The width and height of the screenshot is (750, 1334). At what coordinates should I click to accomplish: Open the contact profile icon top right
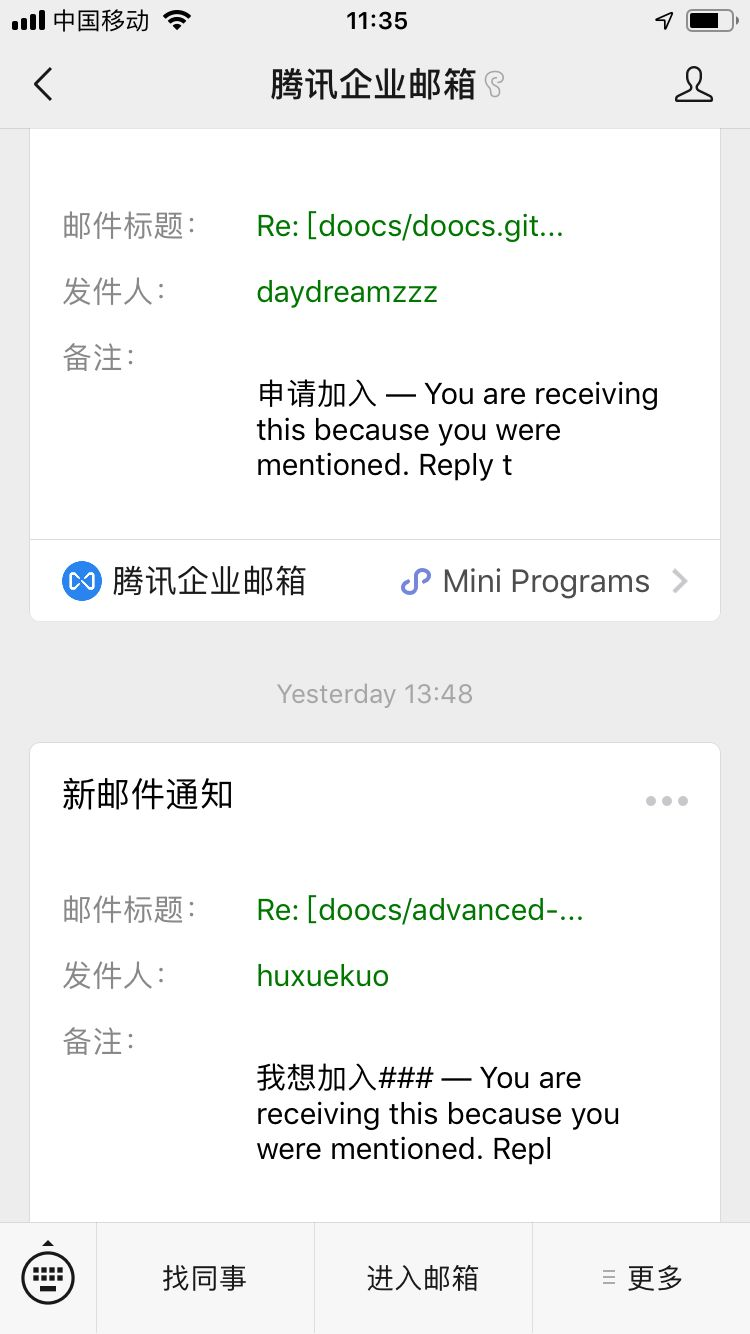pyautogui.click(x=694, y=85)
